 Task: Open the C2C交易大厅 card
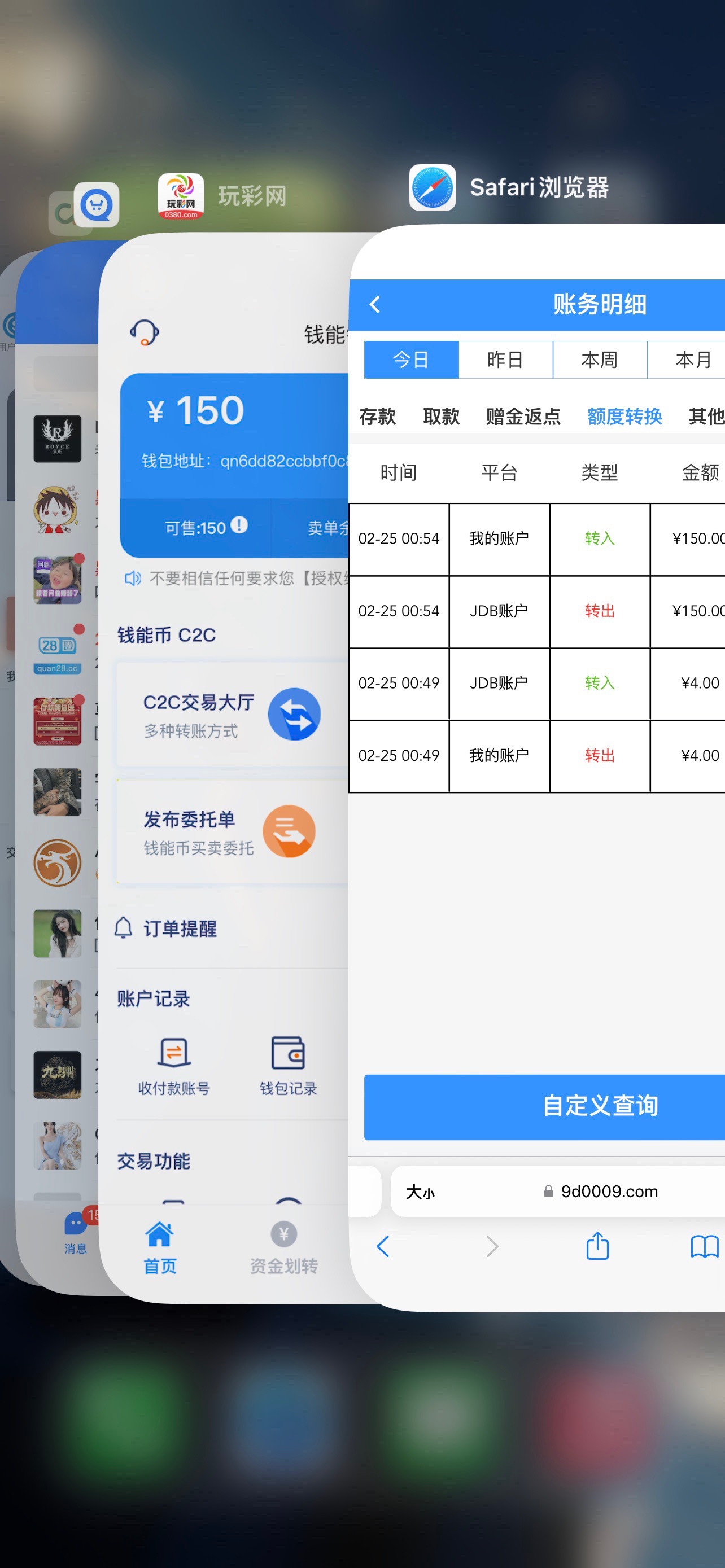click(232, 714)
